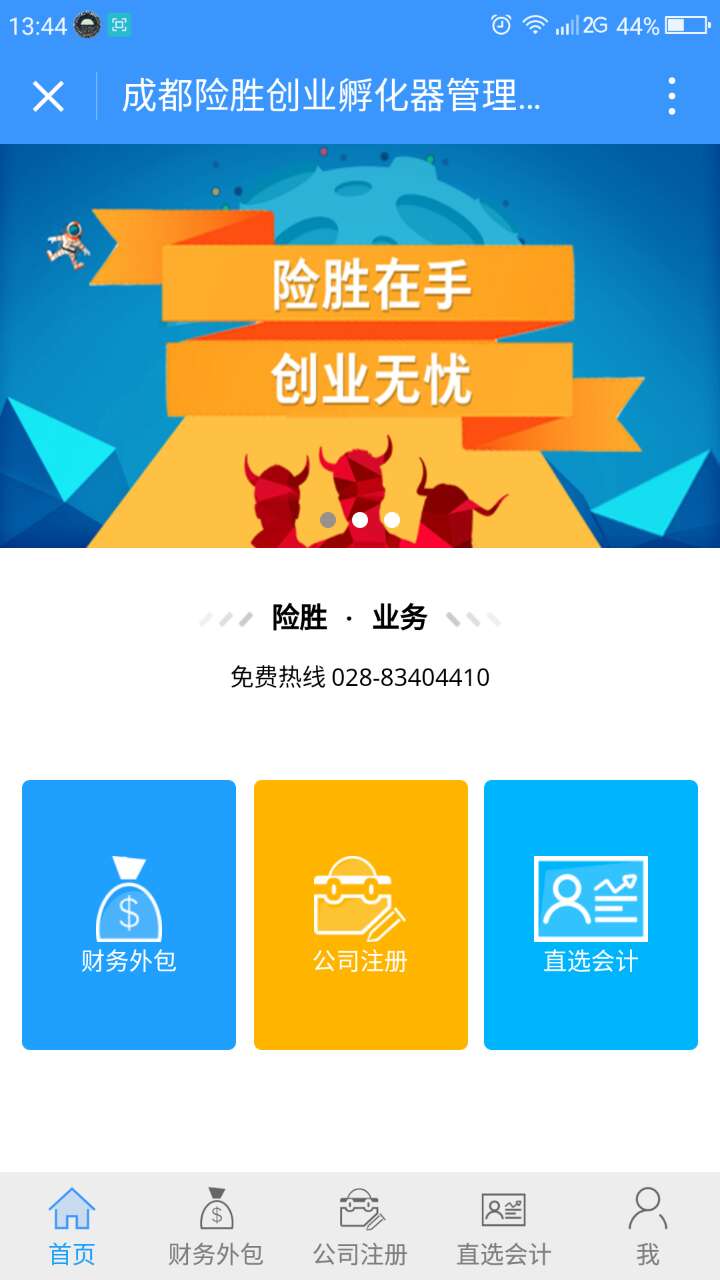
Task: Open the 我 profile tab
Action: click(648, 1227)
